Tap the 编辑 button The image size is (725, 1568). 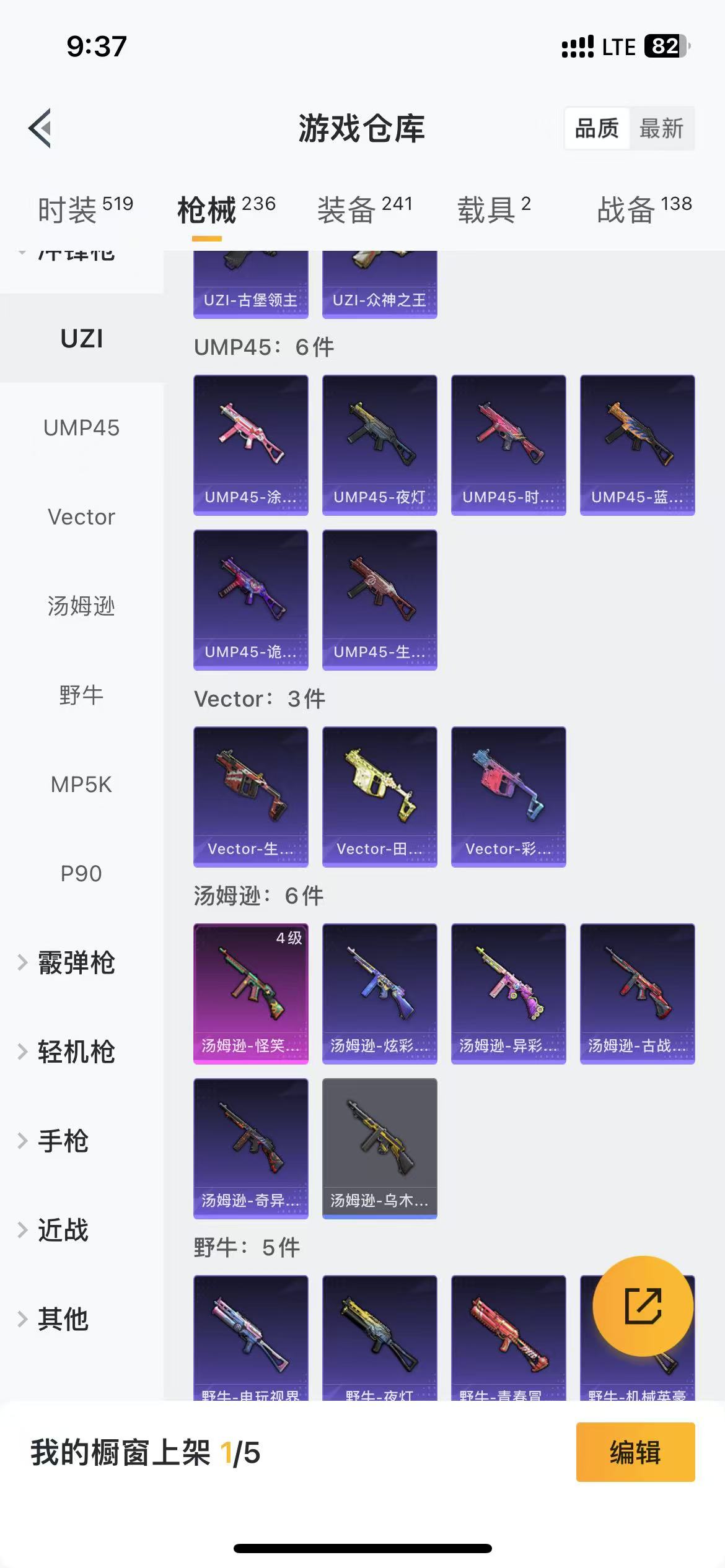tap(635, 1452)
